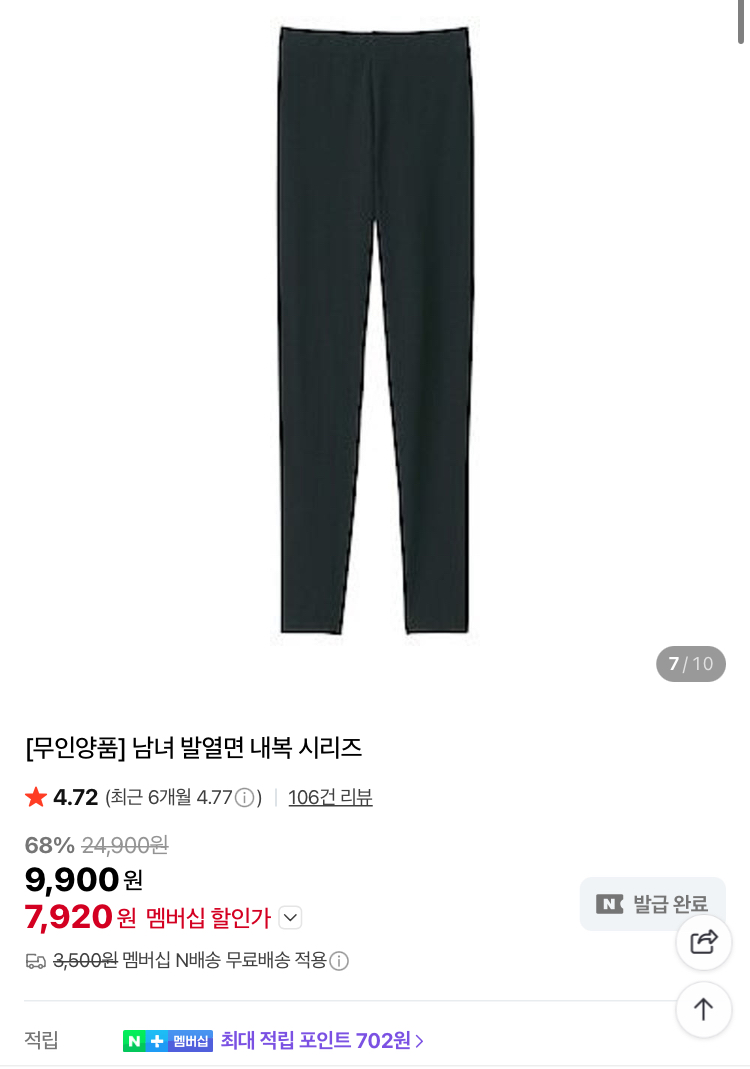Open the leggings product image

click(x=375, y=330)
